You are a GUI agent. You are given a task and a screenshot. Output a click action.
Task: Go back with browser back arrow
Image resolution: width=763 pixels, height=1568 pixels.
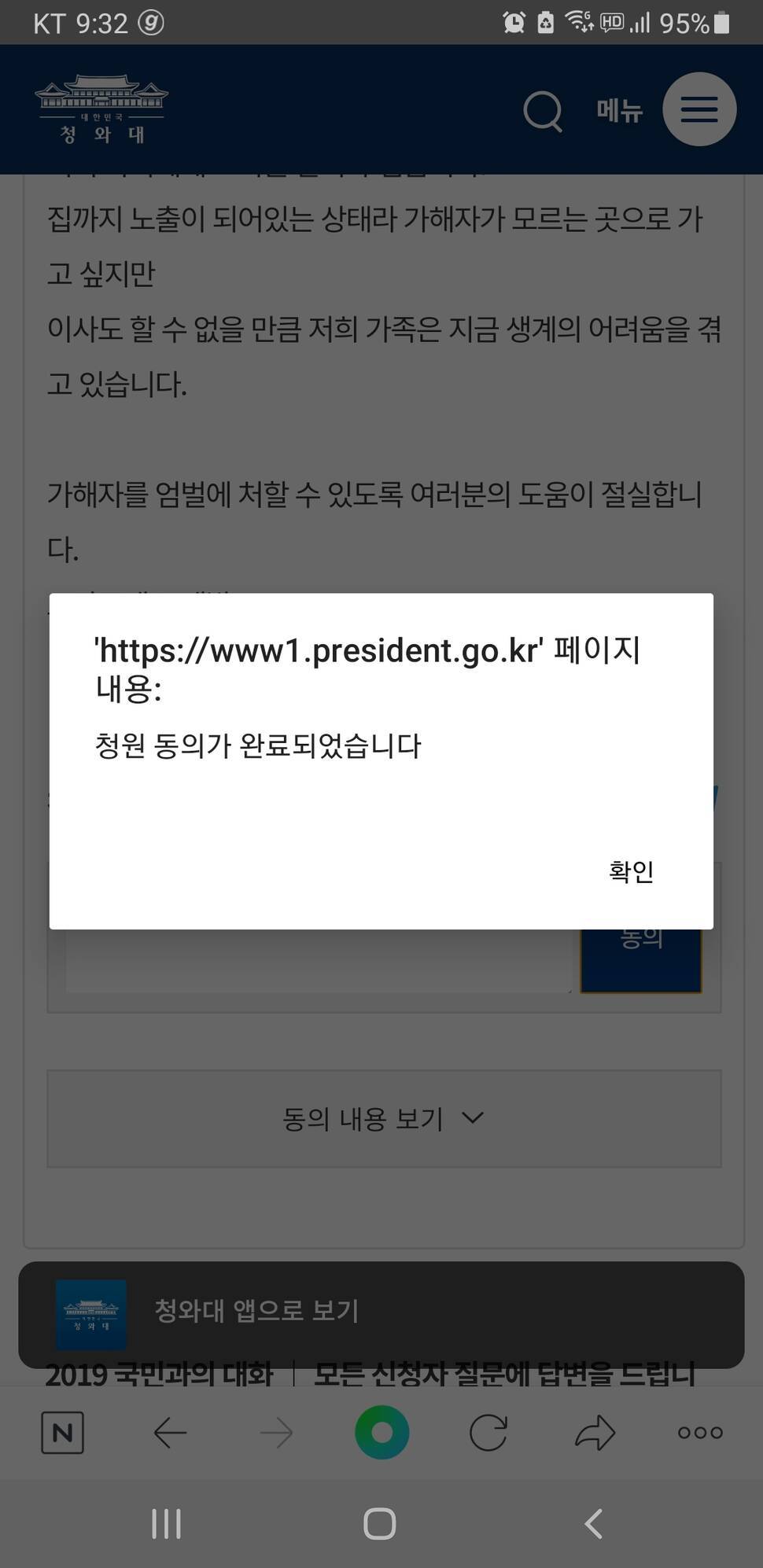(170, 1433)
